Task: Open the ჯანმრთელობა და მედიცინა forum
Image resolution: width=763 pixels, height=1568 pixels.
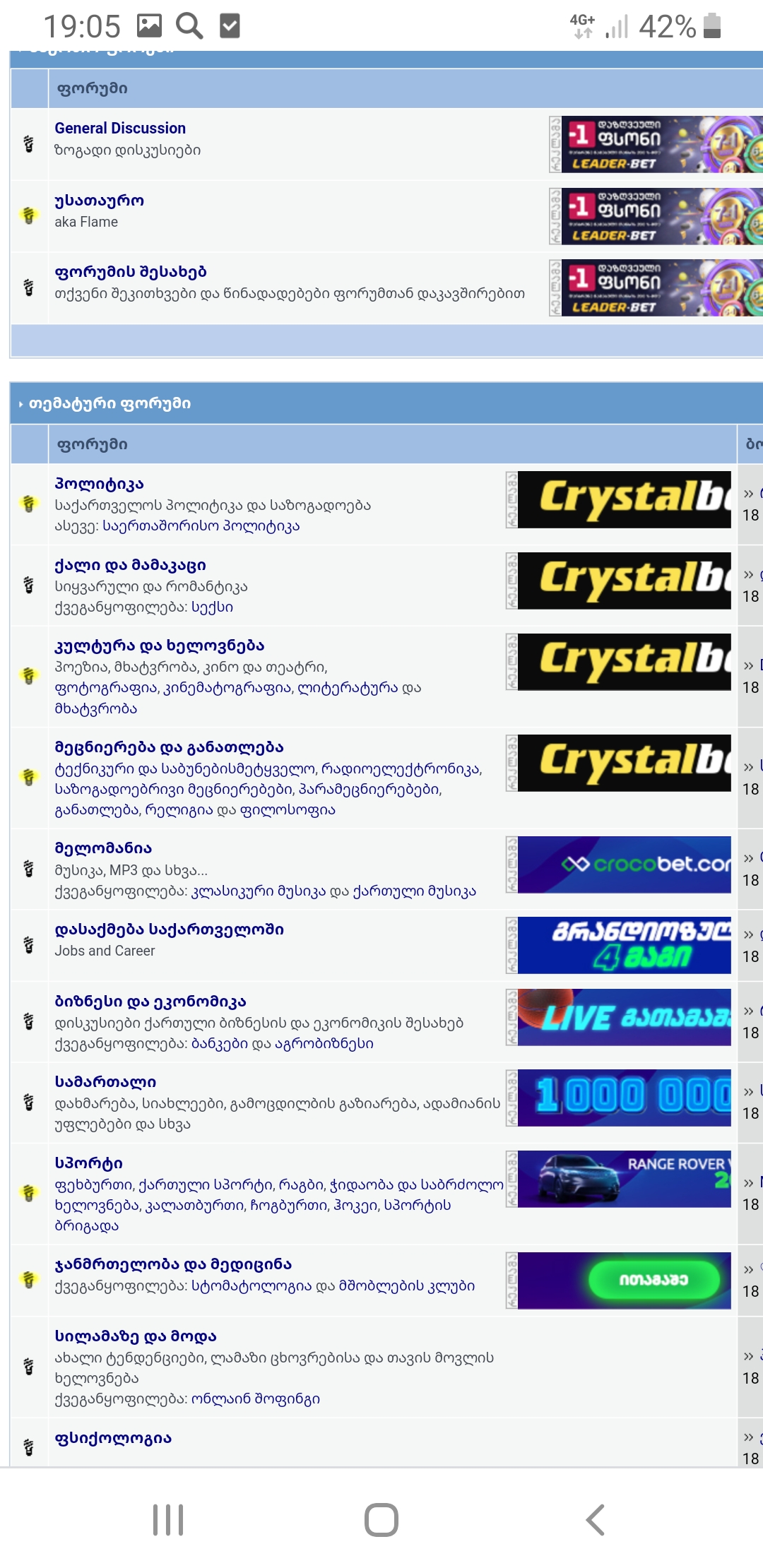Action: point(173,1264)
